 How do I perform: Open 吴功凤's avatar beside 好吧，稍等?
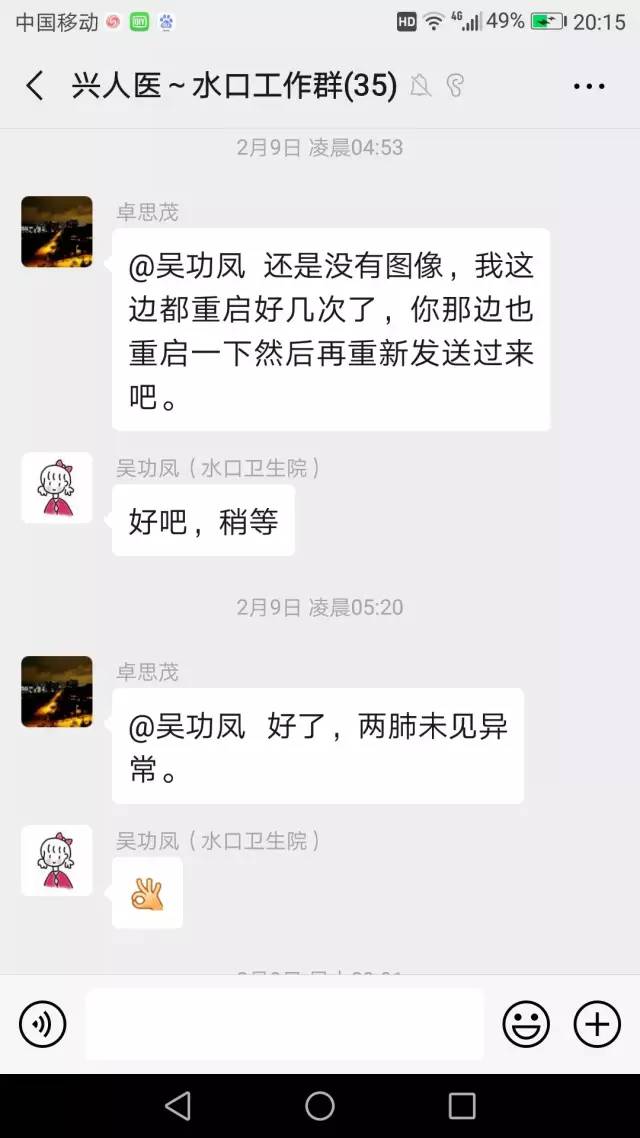coord(57,487)
